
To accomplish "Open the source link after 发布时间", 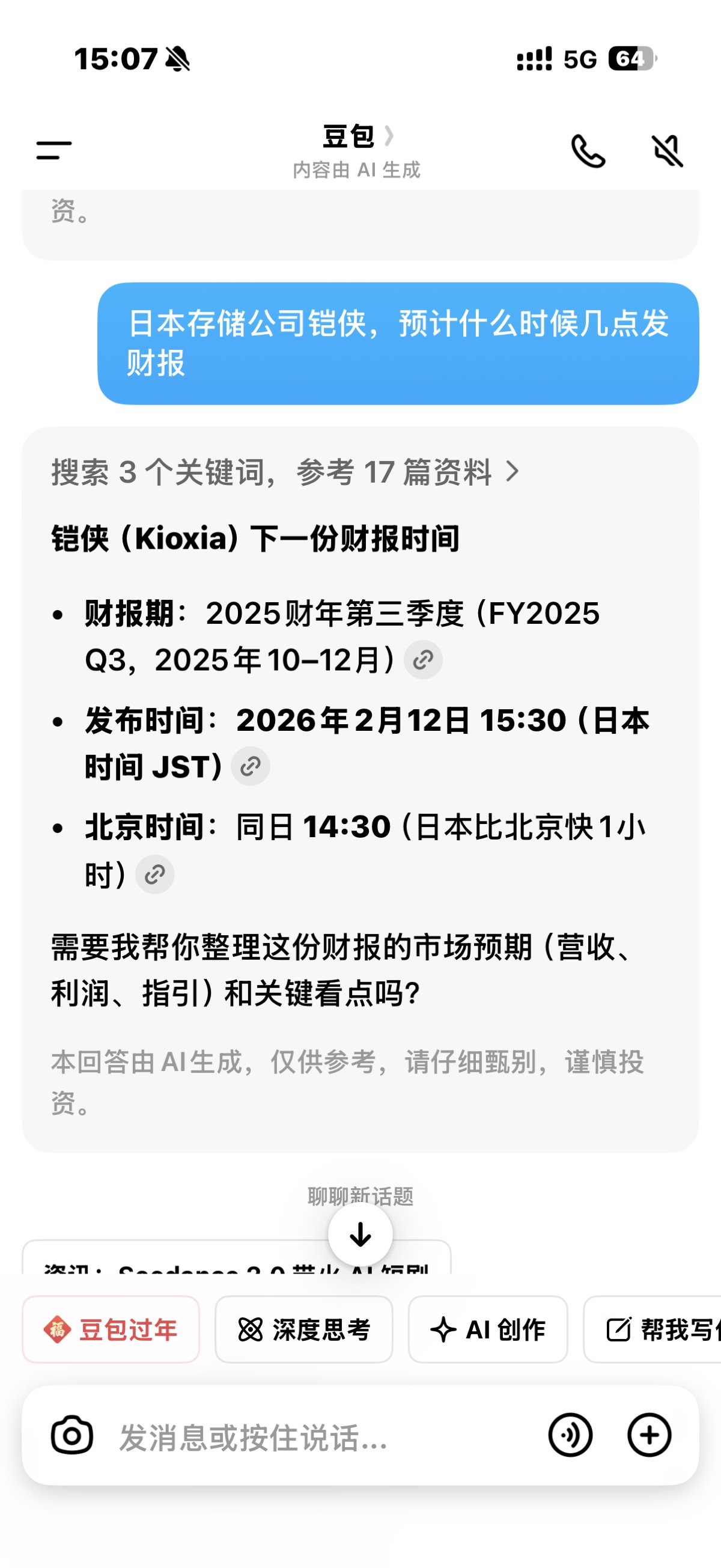I will 250,767.
